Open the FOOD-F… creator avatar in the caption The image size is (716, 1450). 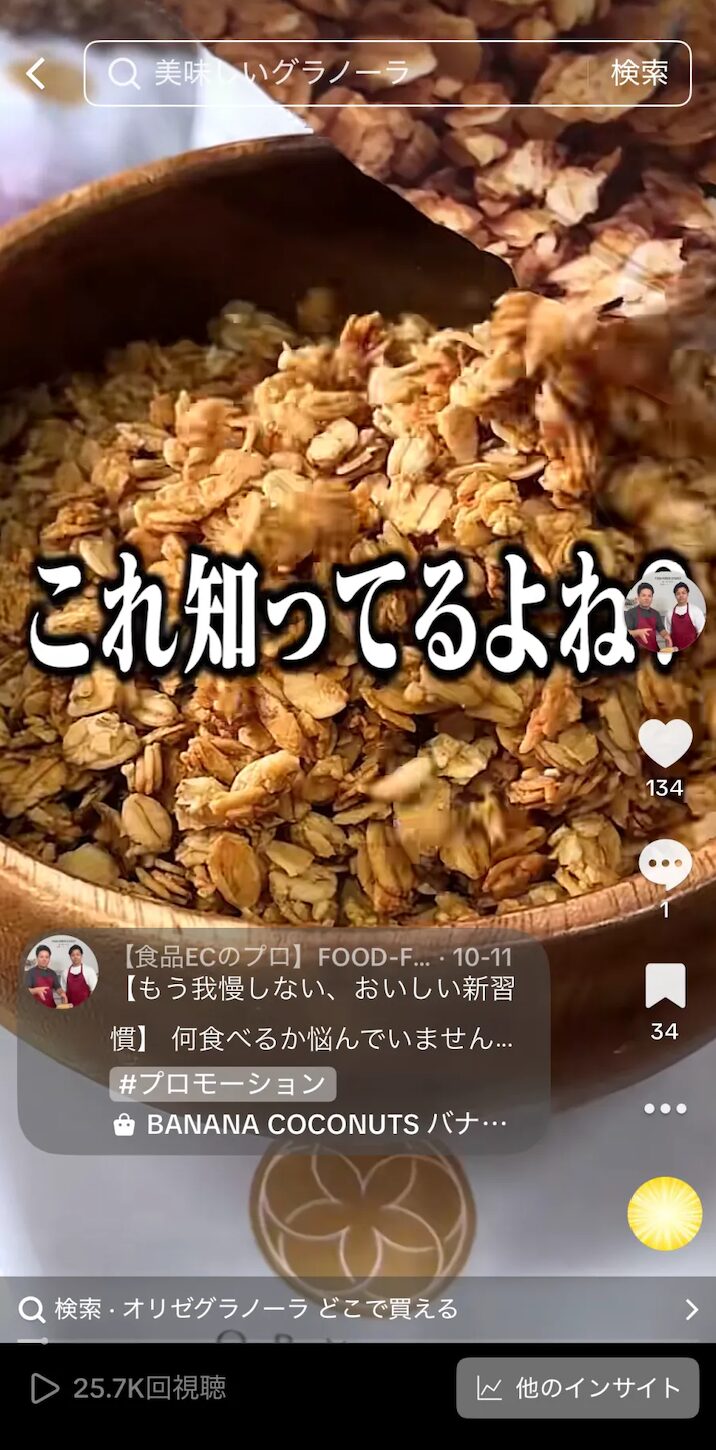point(62,971)
